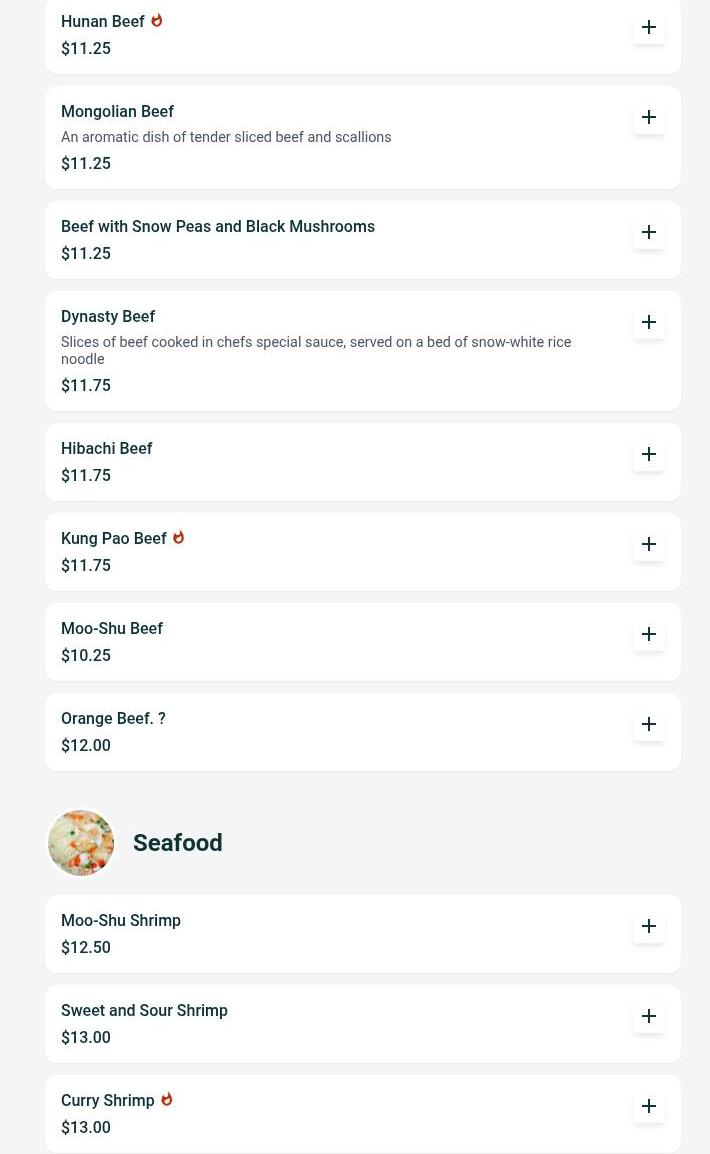
Task: Add Curry Shrimp to the order
Action: (649, 1106)
